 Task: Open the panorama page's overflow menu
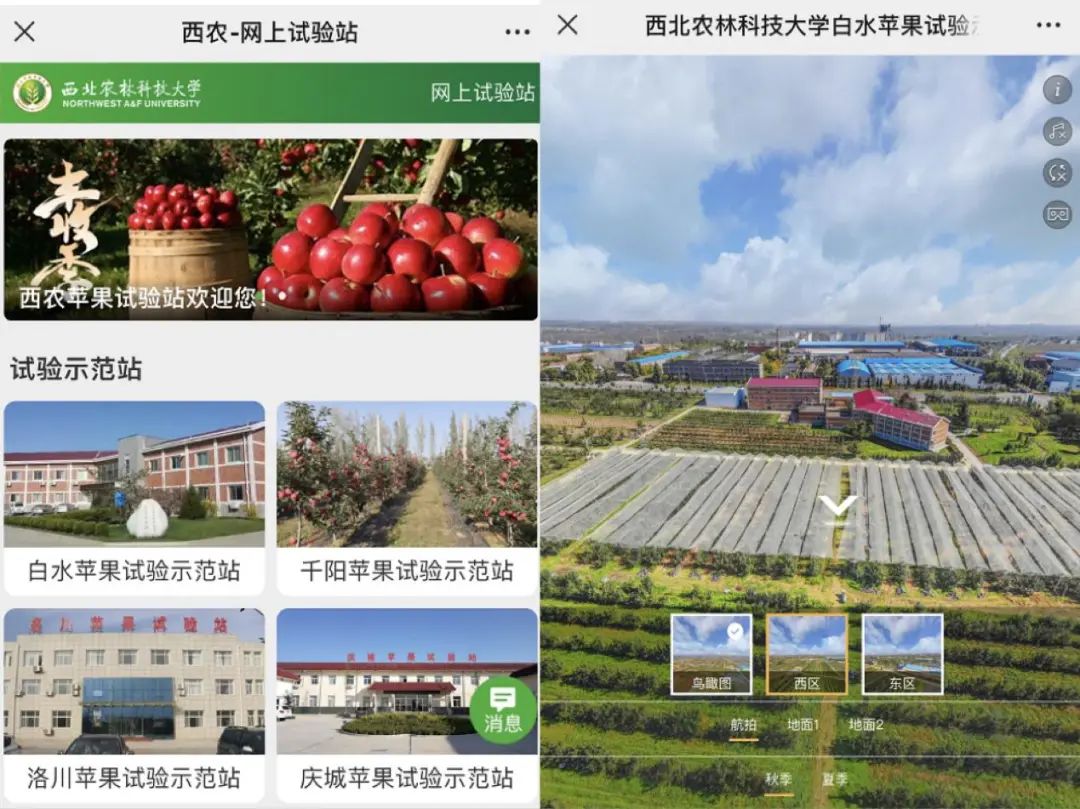pyautogui.click(x=1048, y=25)
